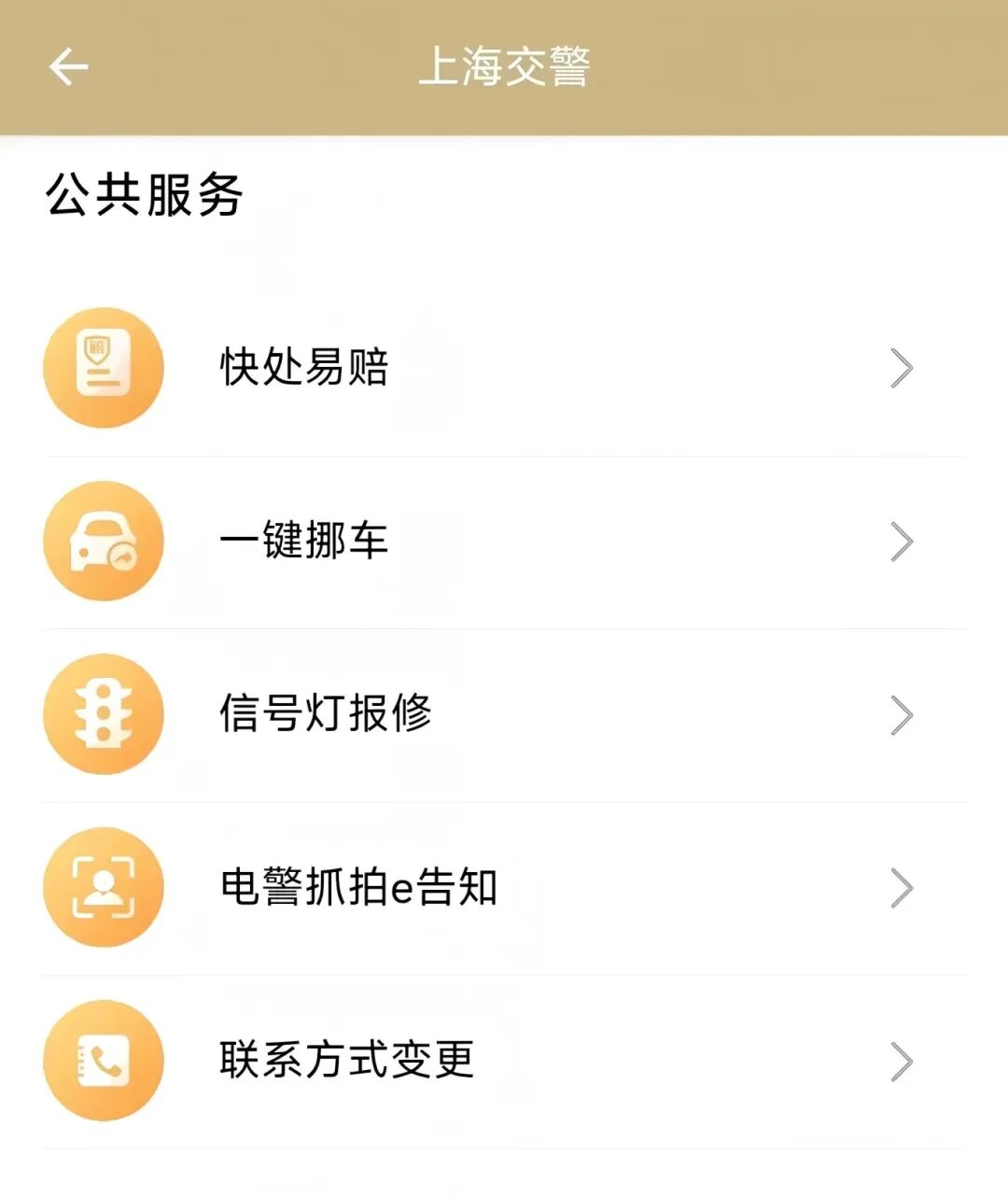Open 快处易赔 accident claim service
The height and width of the screenshot is (1197, 1008).
pos(303,367)
